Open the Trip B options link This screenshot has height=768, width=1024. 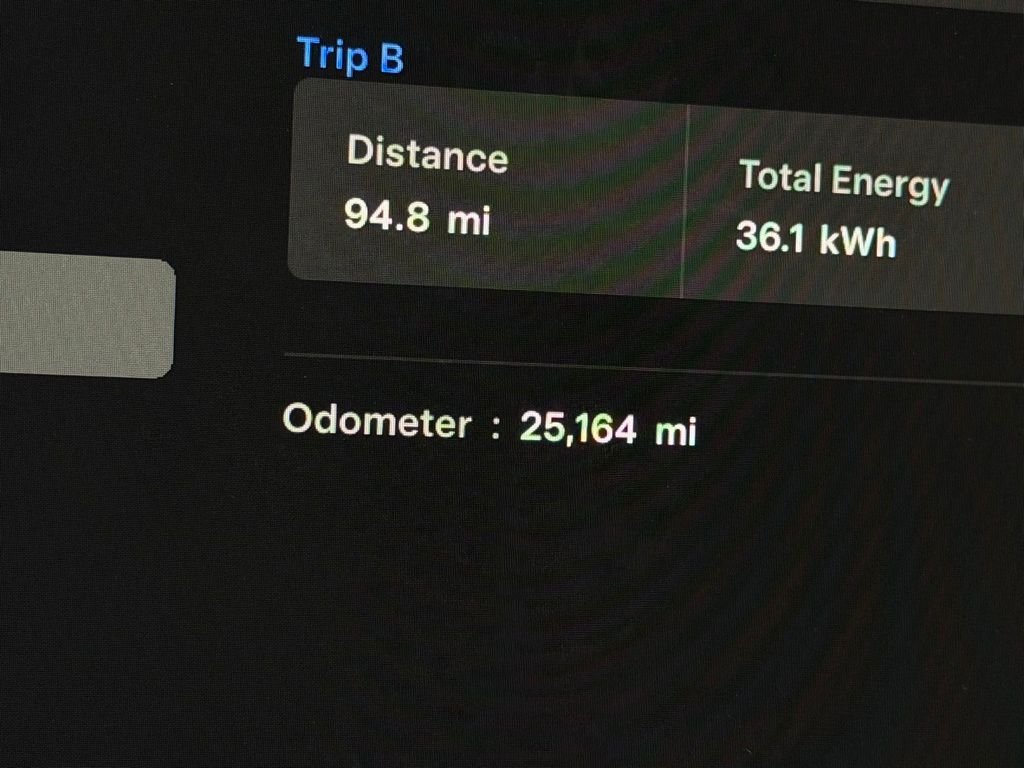[350, 55]
